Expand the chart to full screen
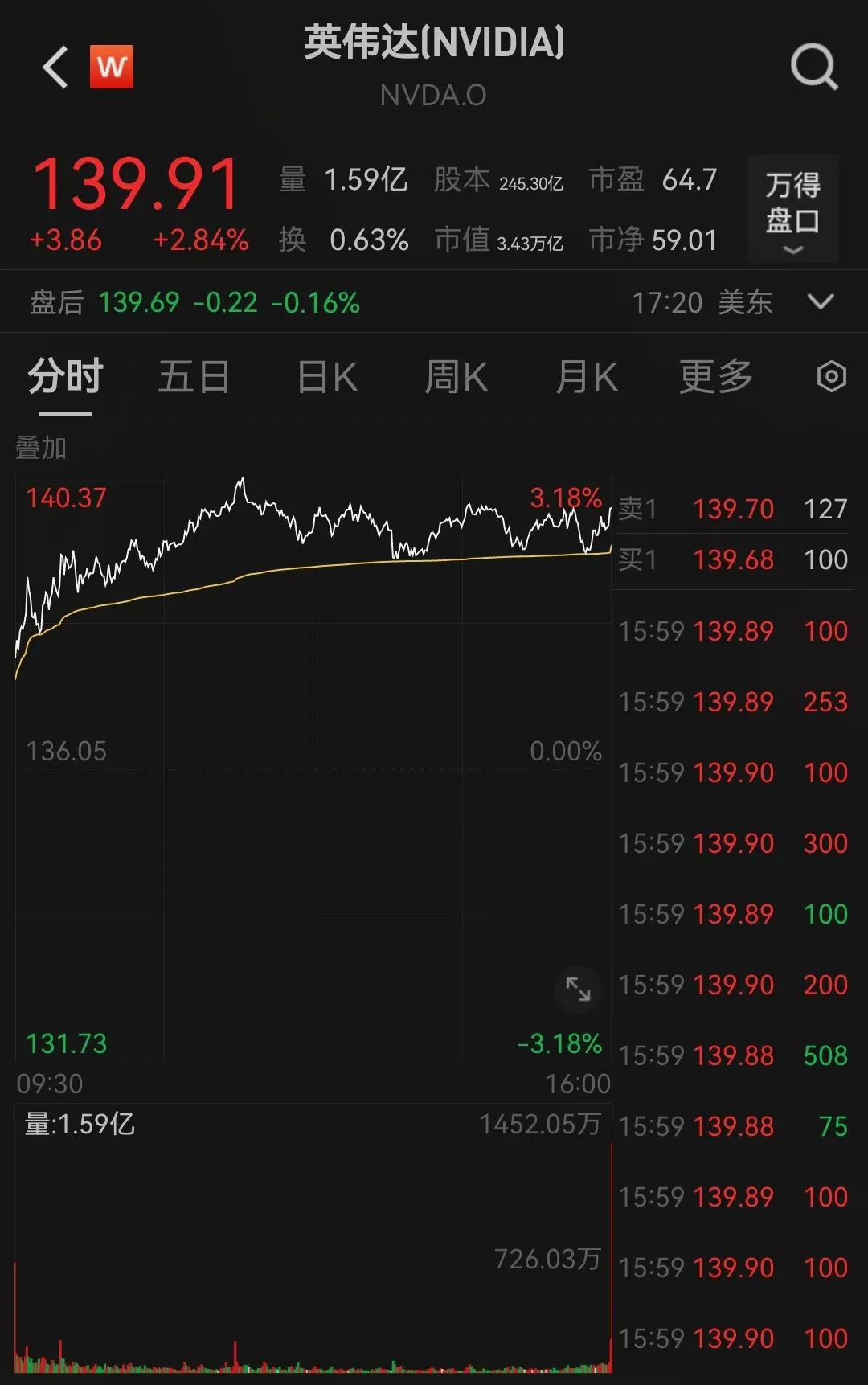868x1385 pixels. pos(578,989)
